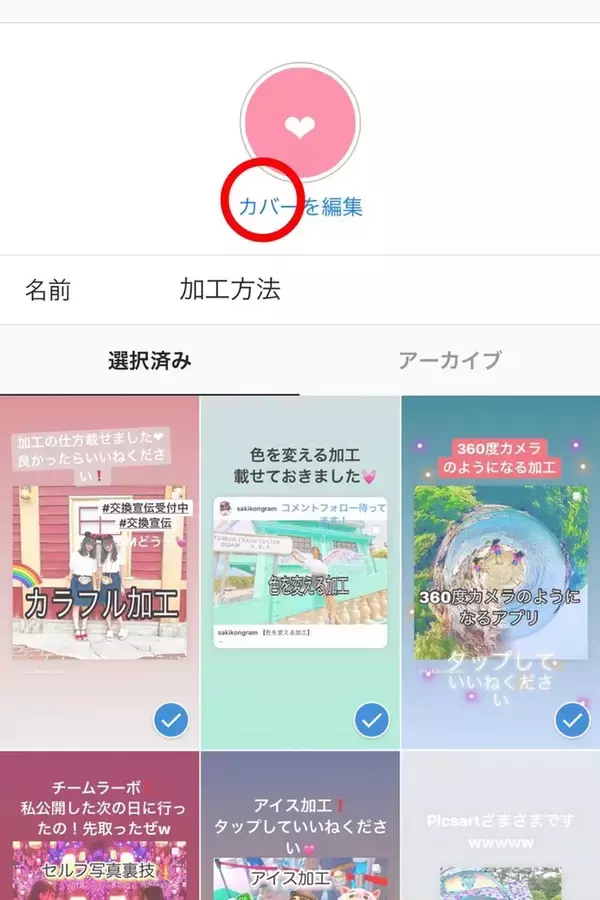The image size is (600, 900).
Task: Tap the Picsart story tile
Action: [501, 826]
